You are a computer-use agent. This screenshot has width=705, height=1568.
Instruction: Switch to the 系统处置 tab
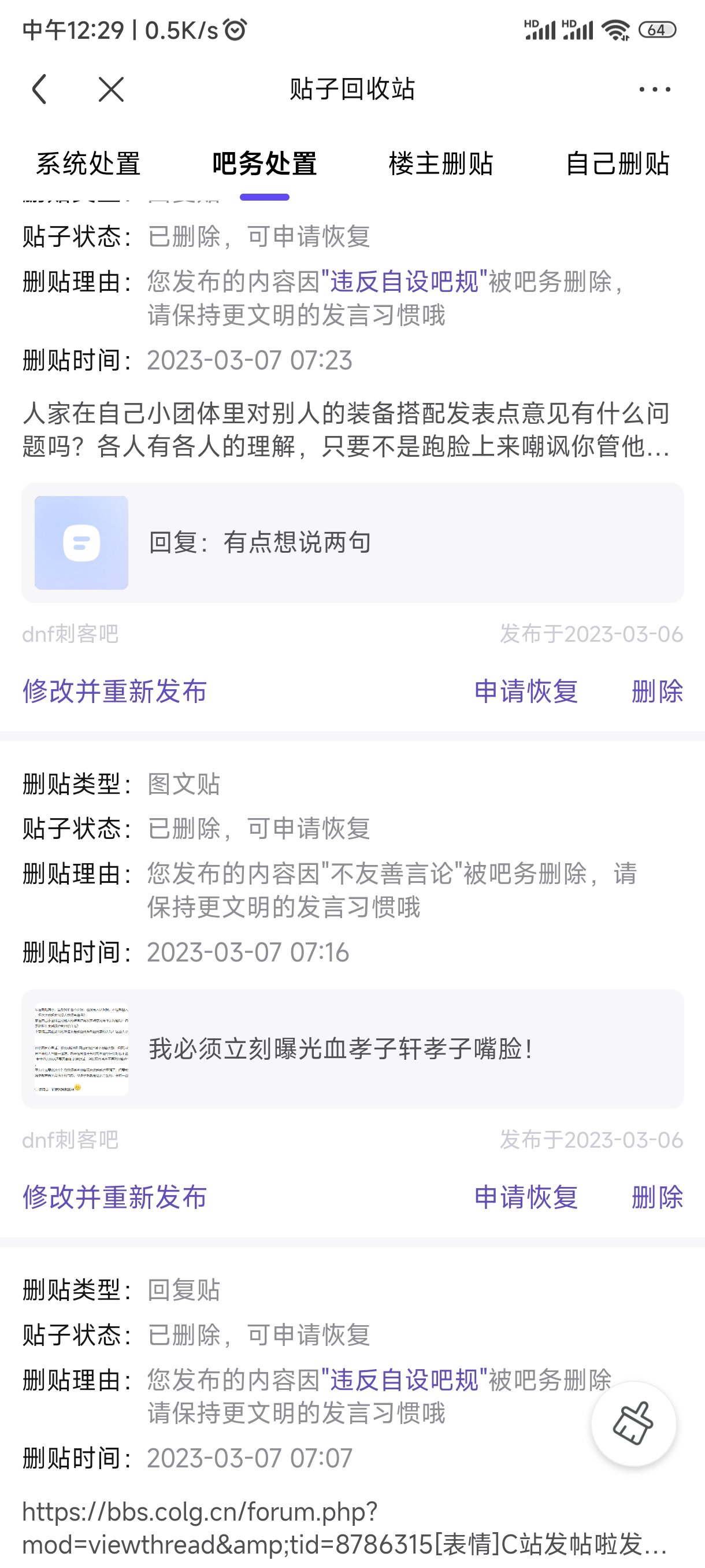88,164
